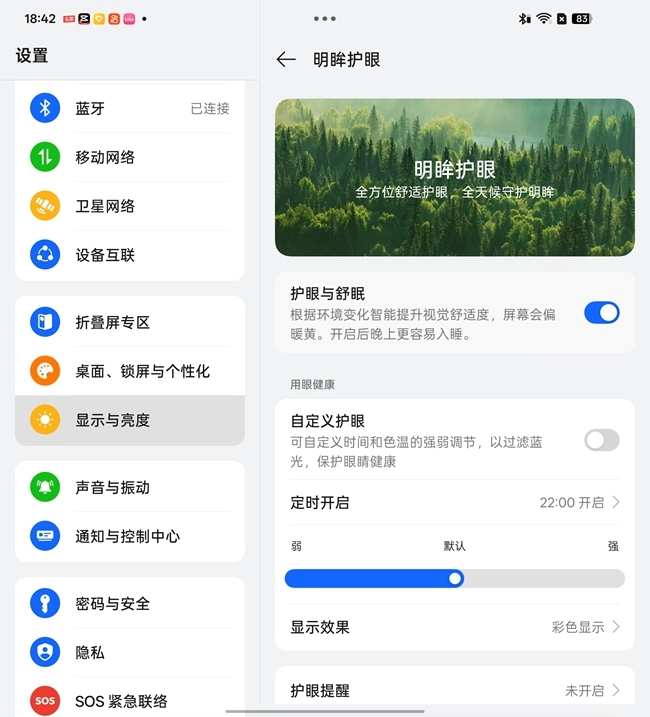Enable the 自定义护眼 switch

pyautogui.click(x=601, y=440)
